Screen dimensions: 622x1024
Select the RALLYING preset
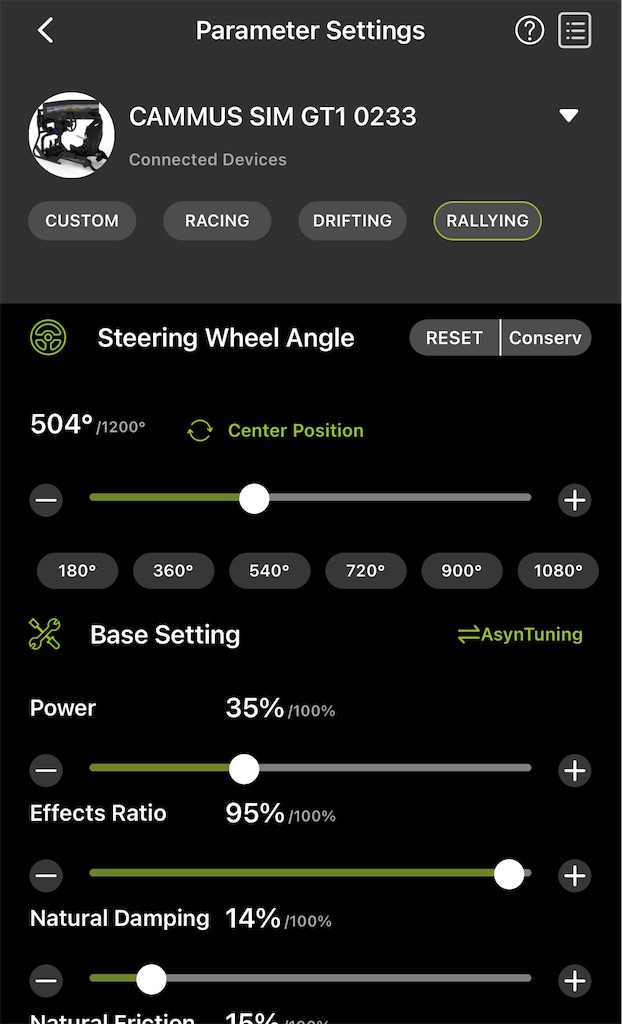click(487, 221)
